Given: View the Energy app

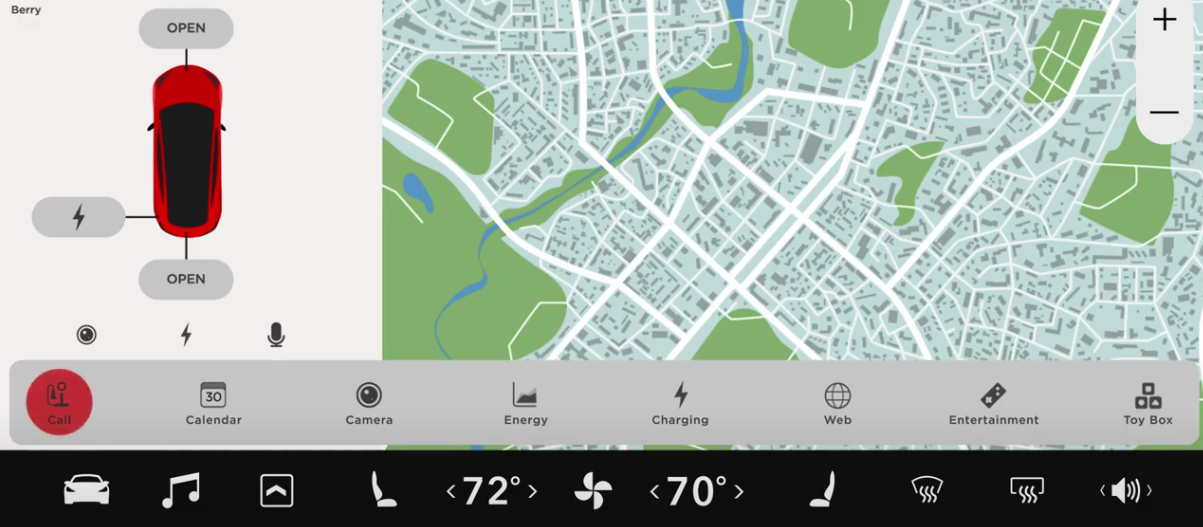Looking at the screenshot, I should pyautogui.click(x=525, y=404).
